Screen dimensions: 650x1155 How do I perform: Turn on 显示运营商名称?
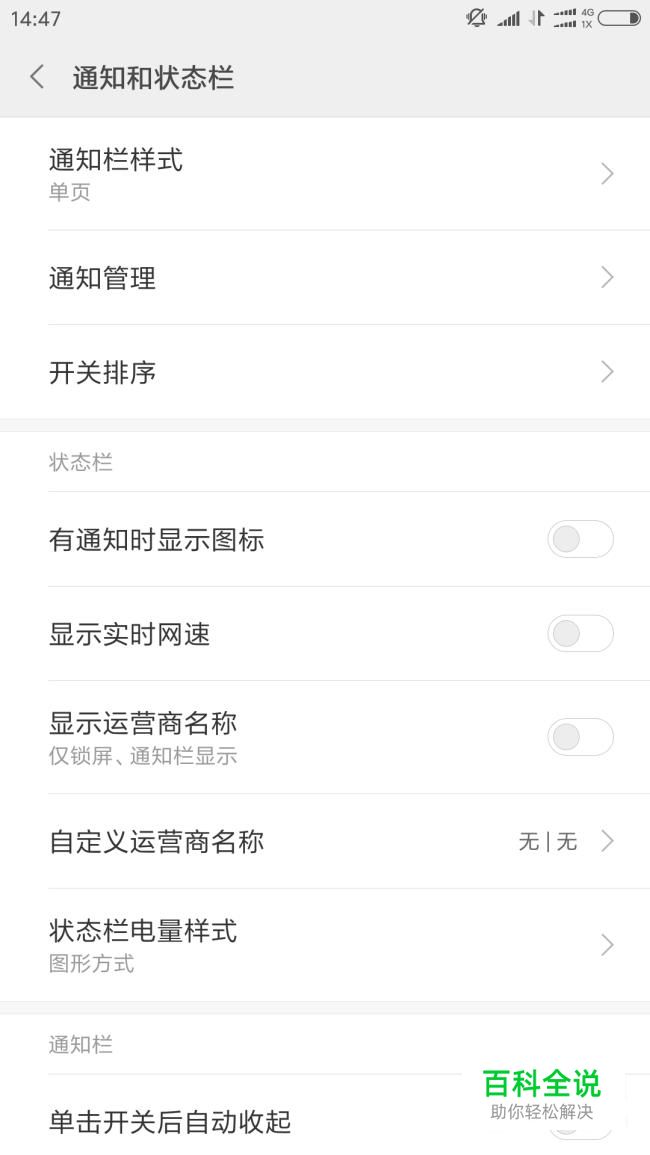(579, 737)
